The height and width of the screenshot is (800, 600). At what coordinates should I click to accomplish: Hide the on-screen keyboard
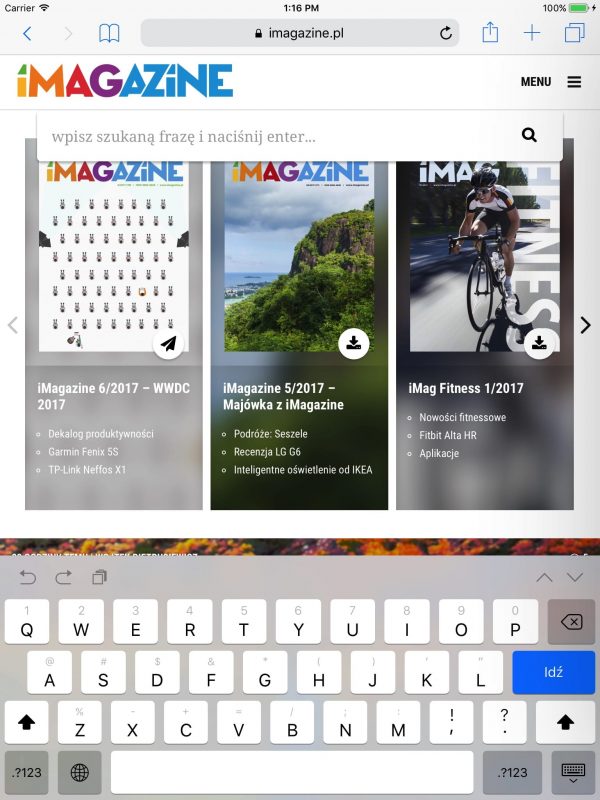coord(573,772)
